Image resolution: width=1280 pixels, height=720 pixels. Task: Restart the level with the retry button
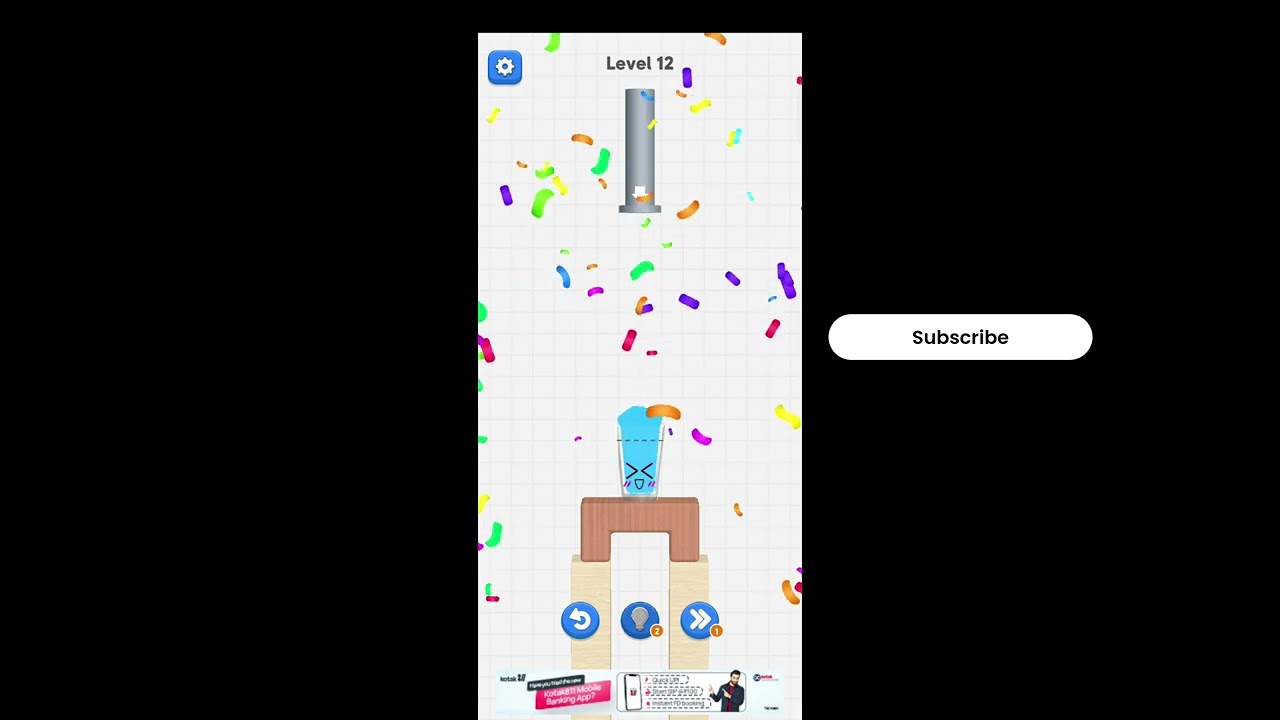coord(580,620)
